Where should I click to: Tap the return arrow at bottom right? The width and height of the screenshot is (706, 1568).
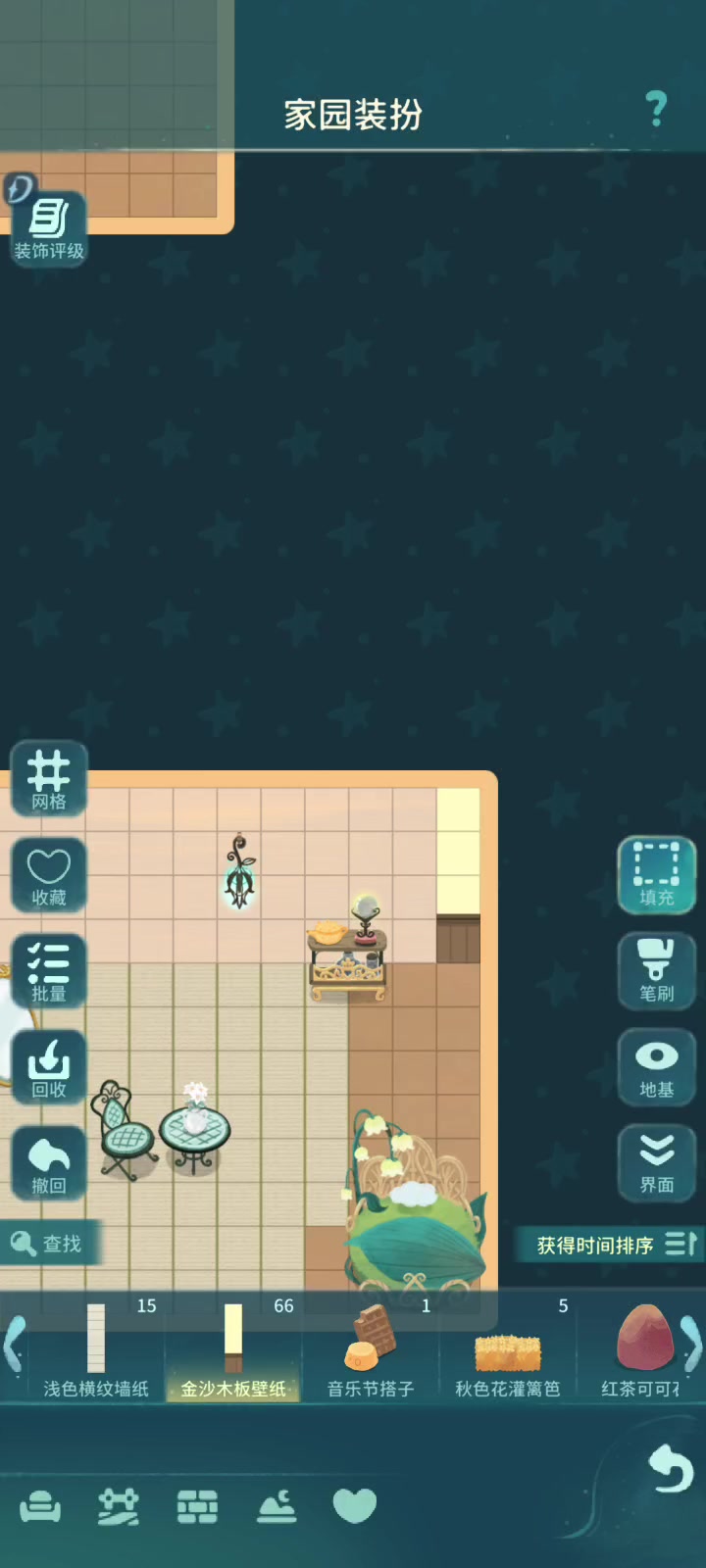pos(672,1468)
